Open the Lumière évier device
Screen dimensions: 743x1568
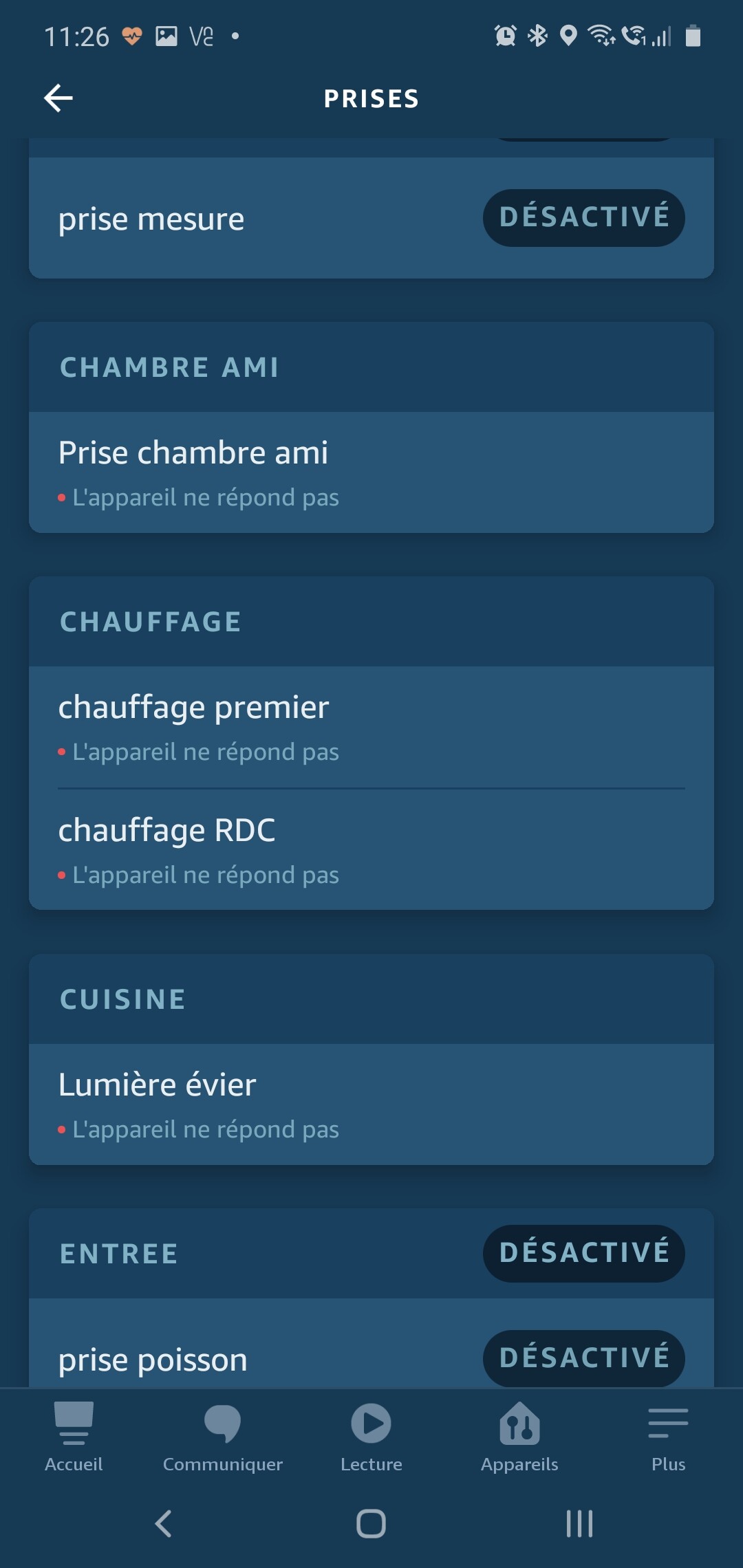click(371, 1104)
